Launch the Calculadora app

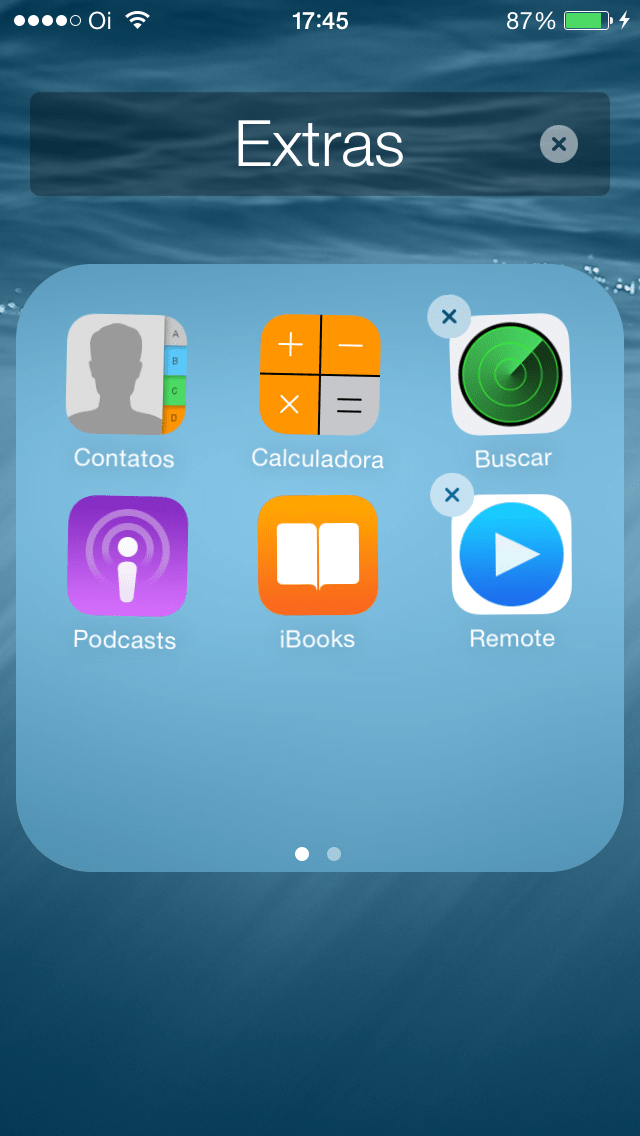point(320,375)
